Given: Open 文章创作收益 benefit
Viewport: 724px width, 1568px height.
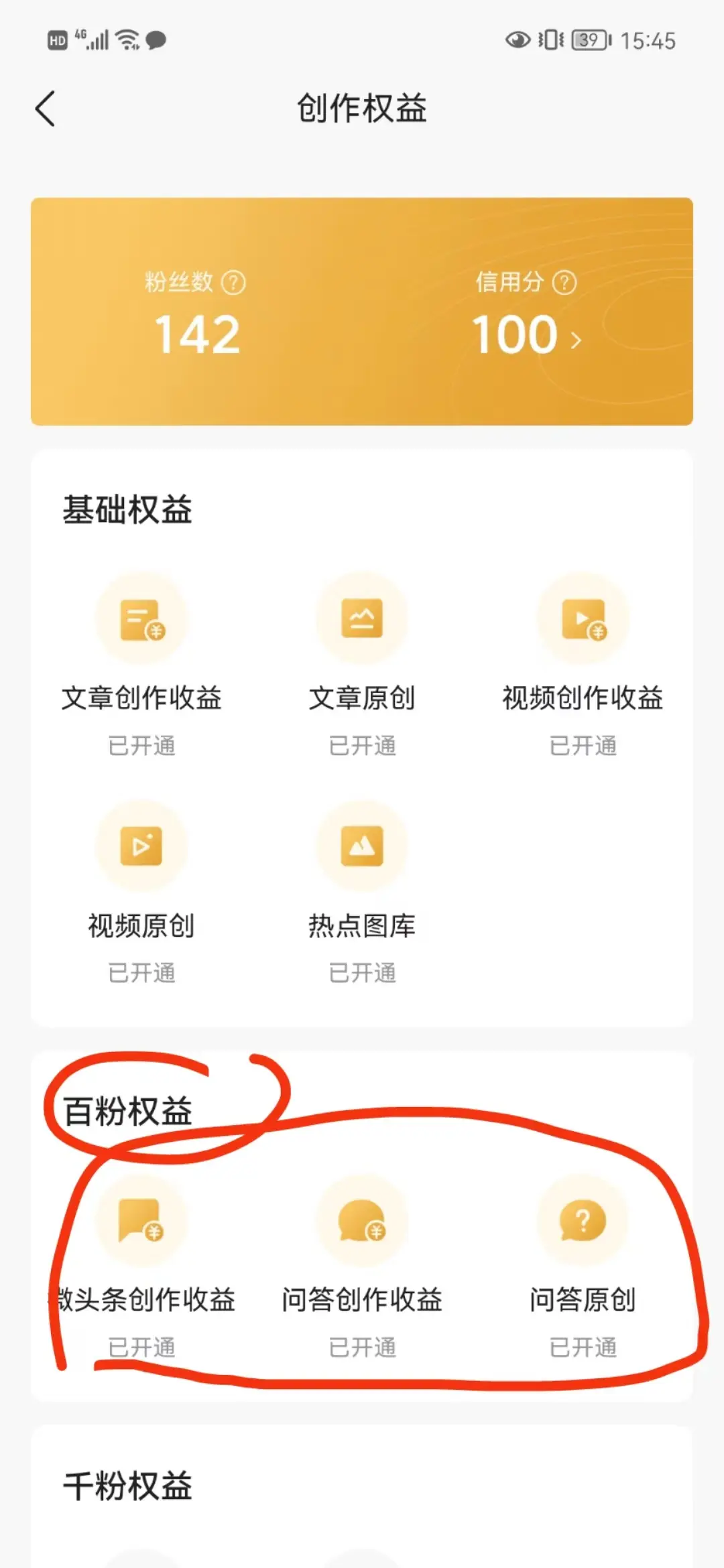Looking at the screenshot, I should (141, 620).
